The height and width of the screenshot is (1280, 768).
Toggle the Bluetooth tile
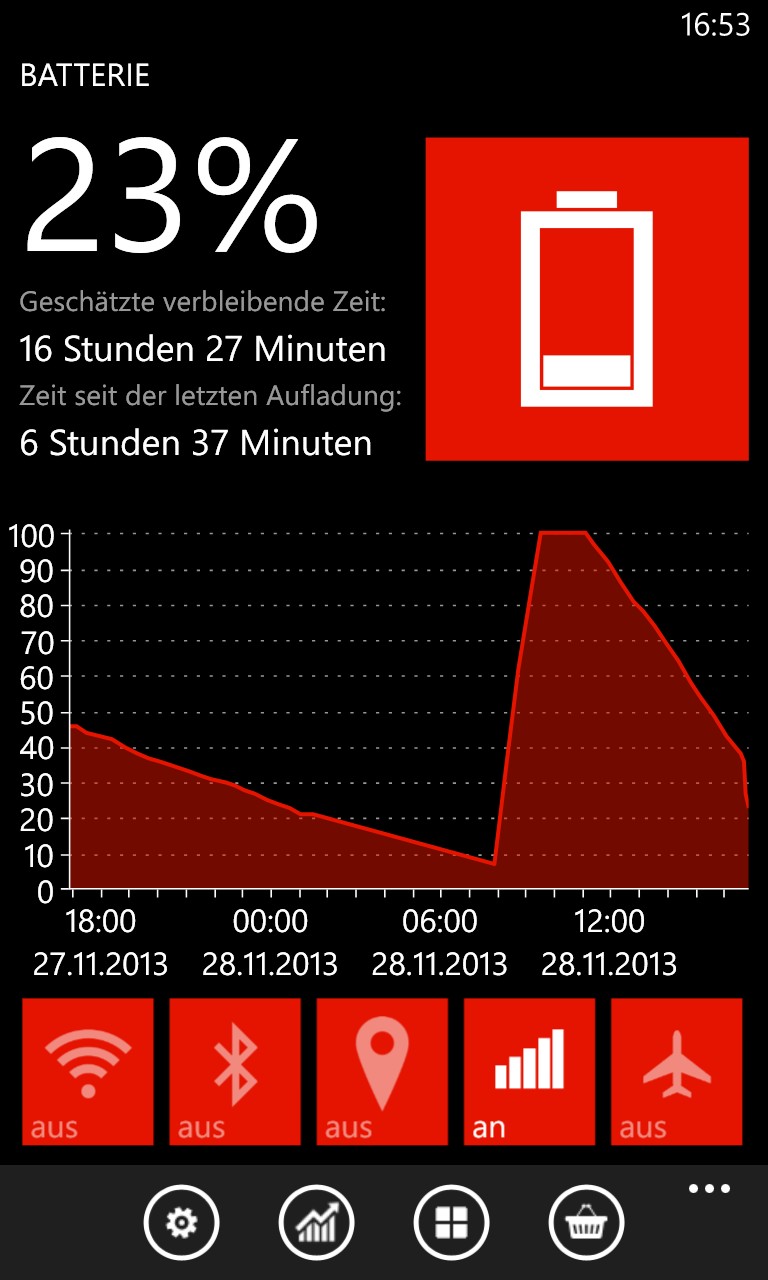[x=235, y=1071]
